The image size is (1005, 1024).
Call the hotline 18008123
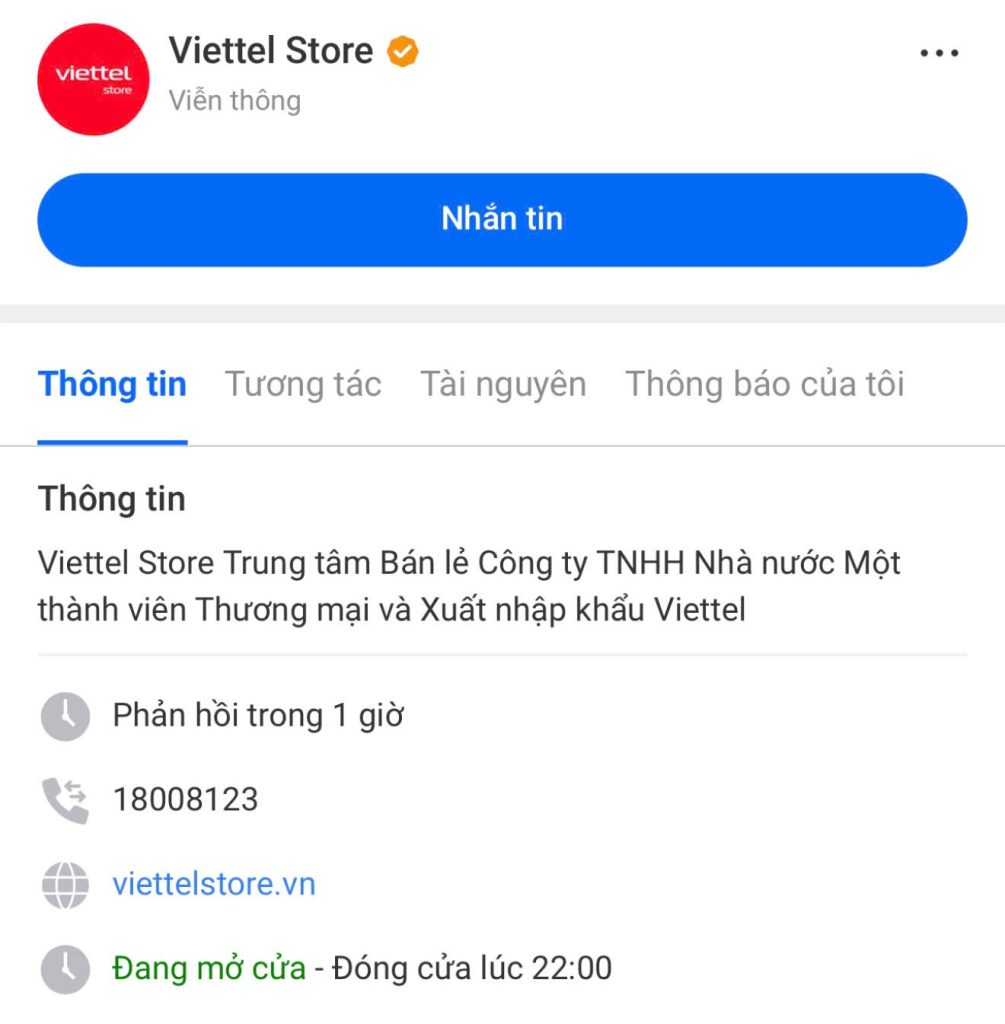[185, 800]
